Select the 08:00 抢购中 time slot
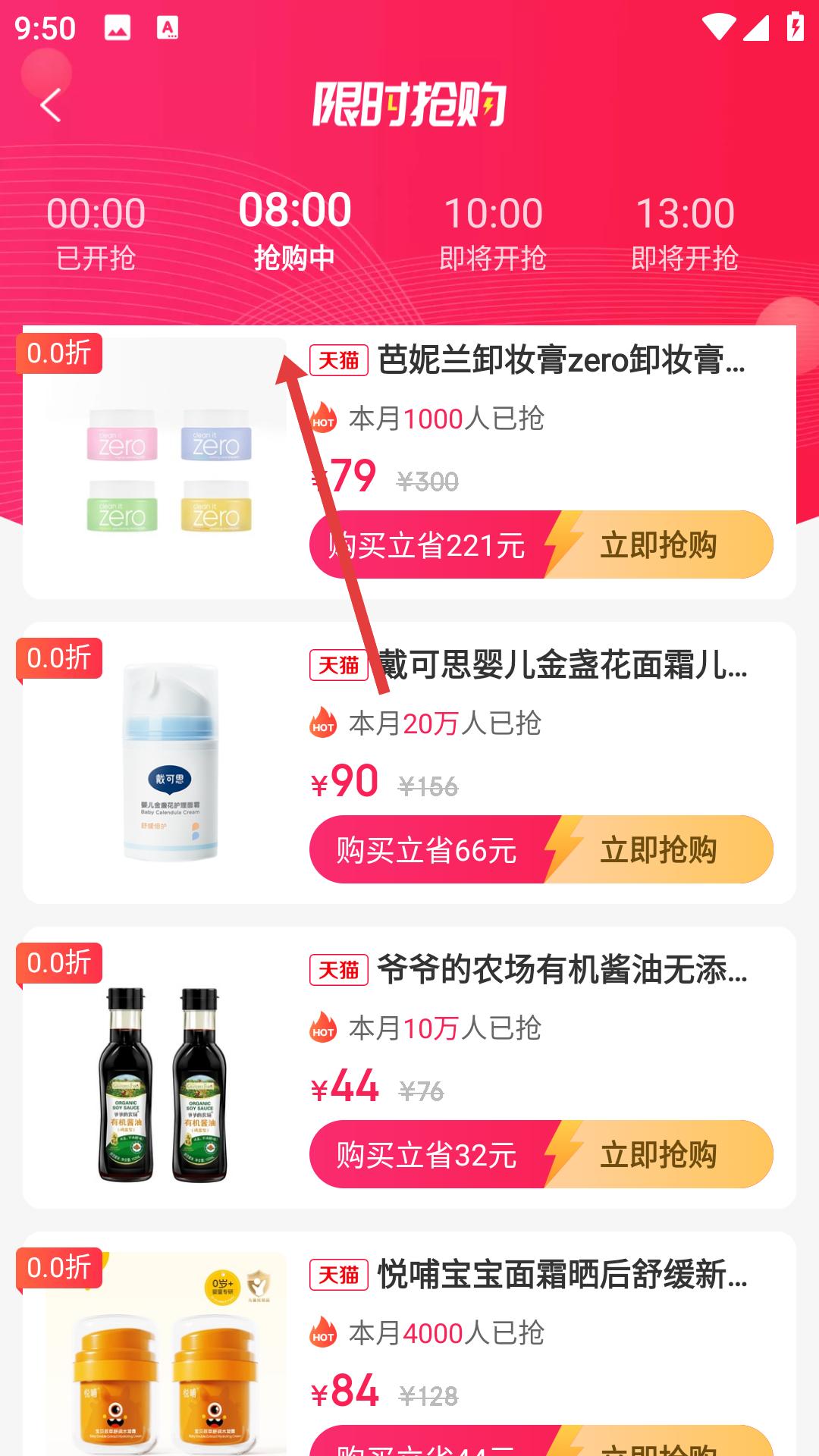The width and height of the screenshot is (819, 1456). 294,230
